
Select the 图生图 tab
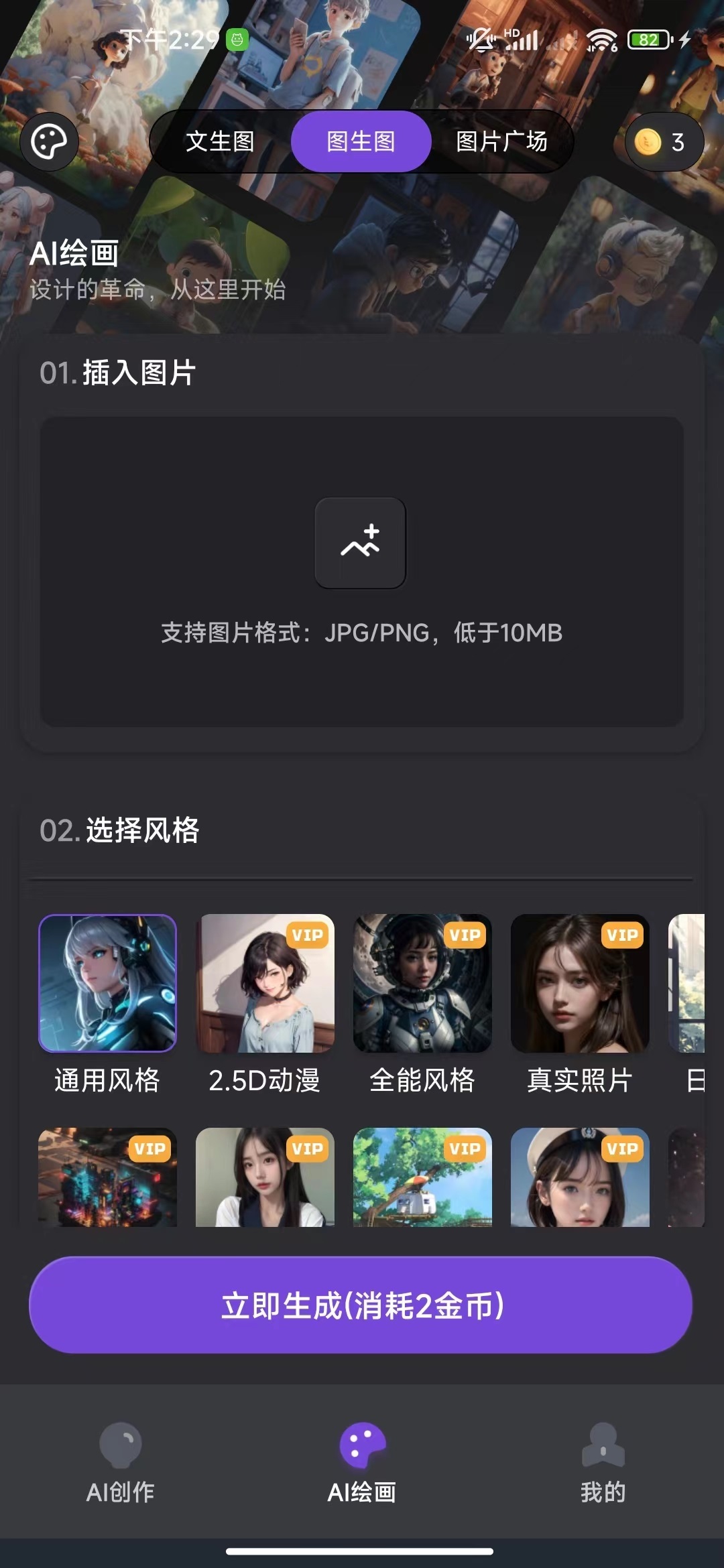[x=361, y=141]
